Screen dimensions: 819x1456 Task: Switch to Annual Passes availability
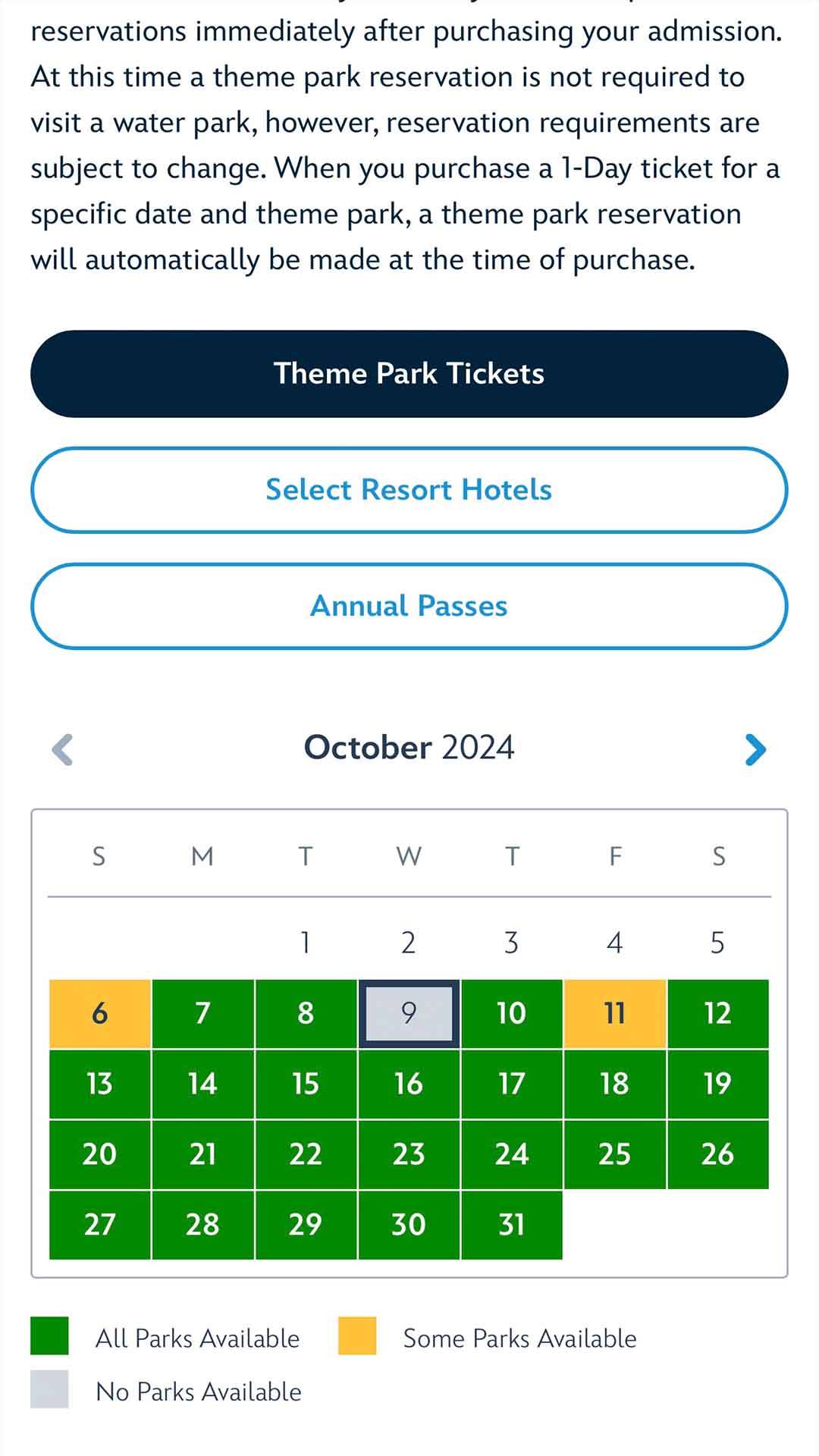coord(409,606)
